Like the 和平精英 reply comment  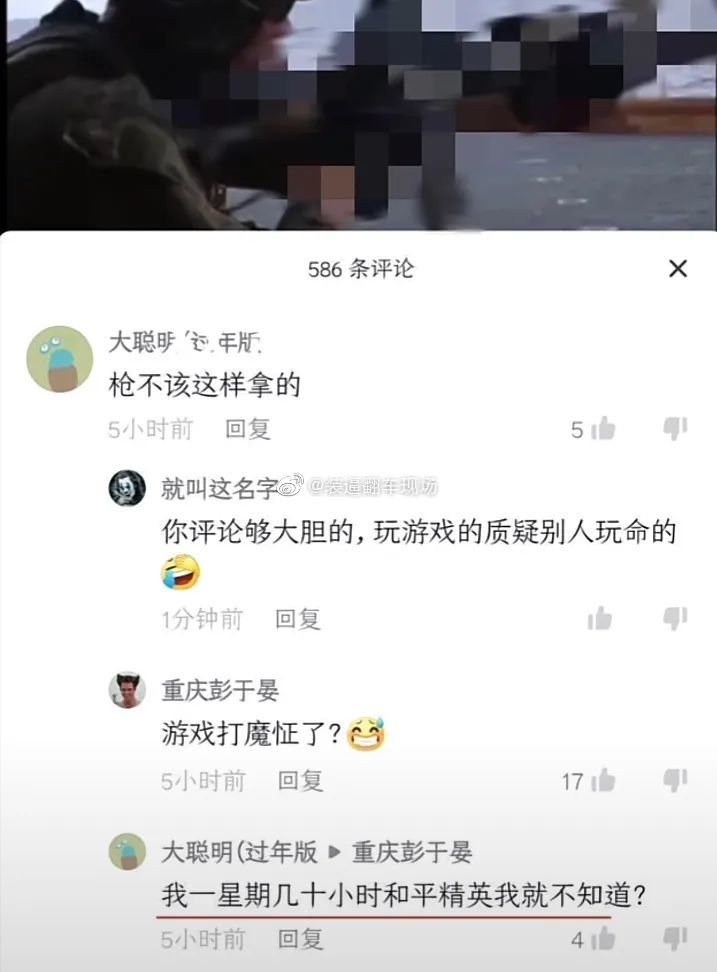click(603, 939)
